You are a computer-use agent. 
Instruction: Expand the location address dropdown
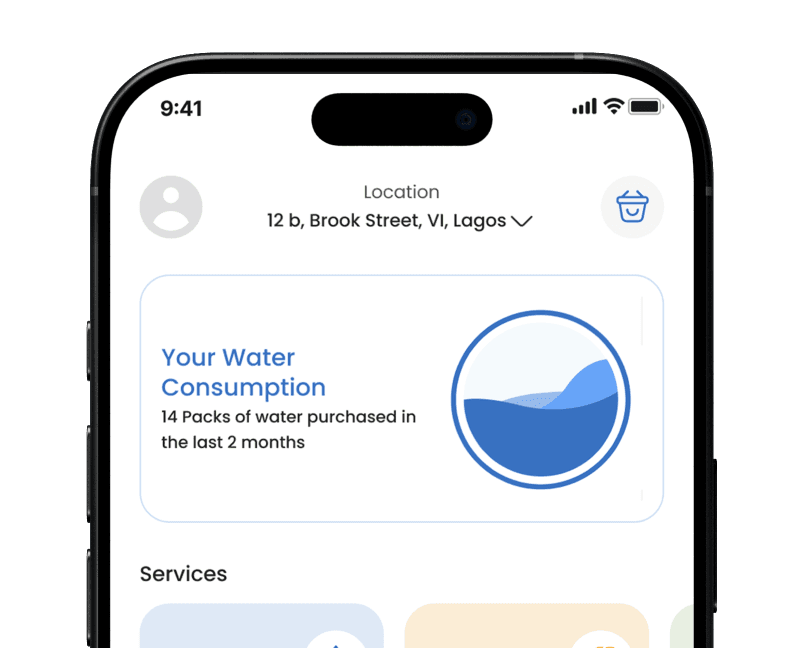(x=521, y=222)
